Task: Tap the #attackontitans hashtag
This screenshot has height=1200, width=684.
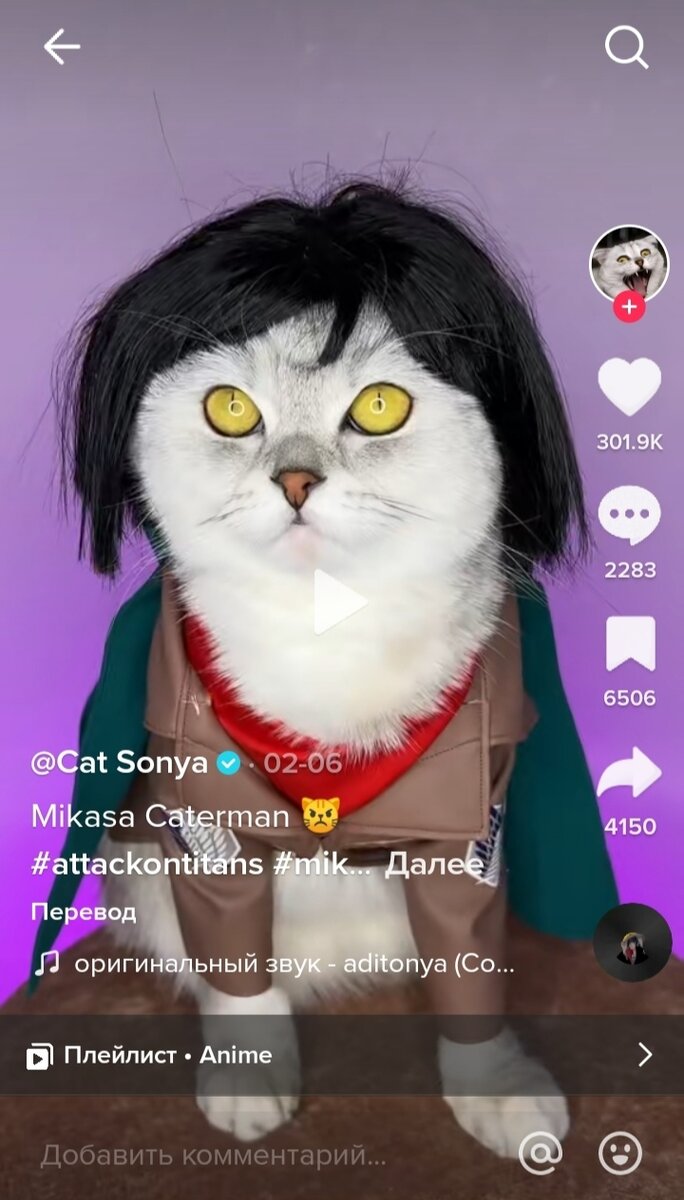Action: coord(147,865)
